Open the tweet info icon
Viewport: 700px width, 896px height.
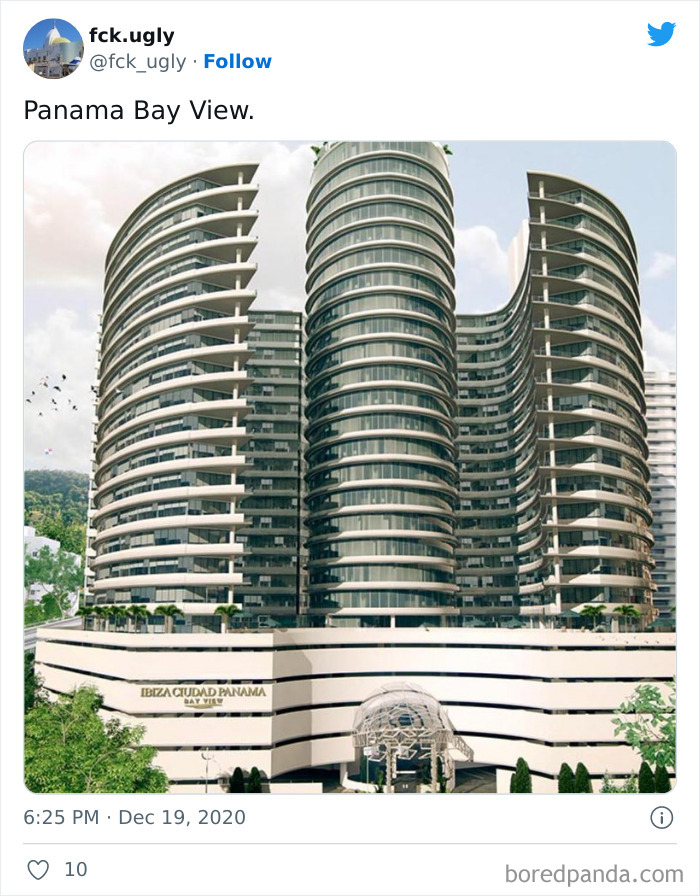661,817
